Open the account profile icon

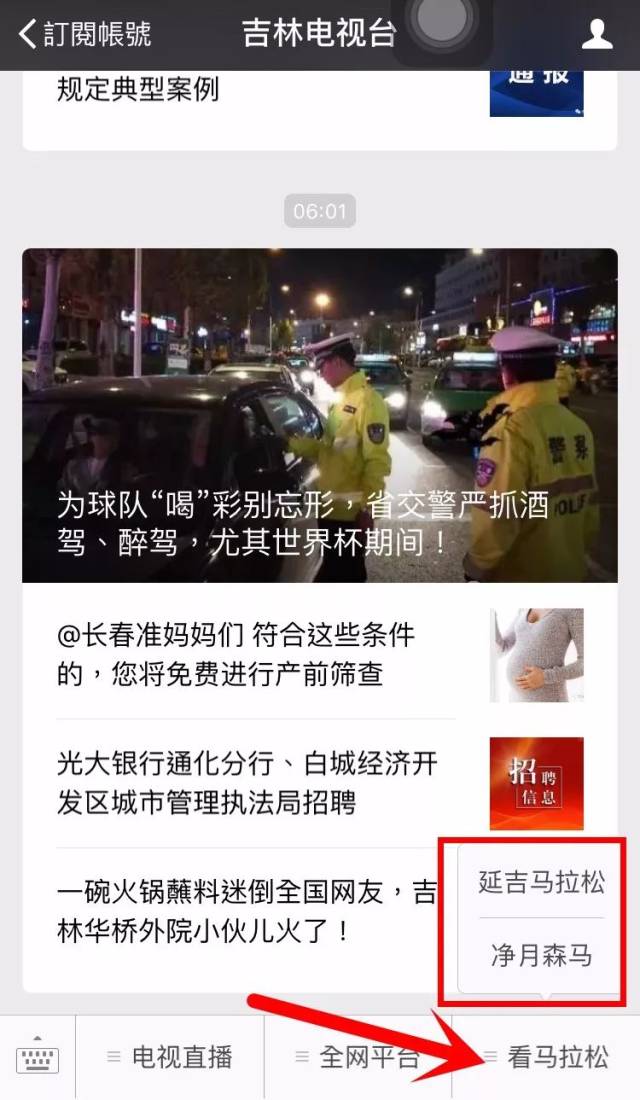tap(597, 34)
